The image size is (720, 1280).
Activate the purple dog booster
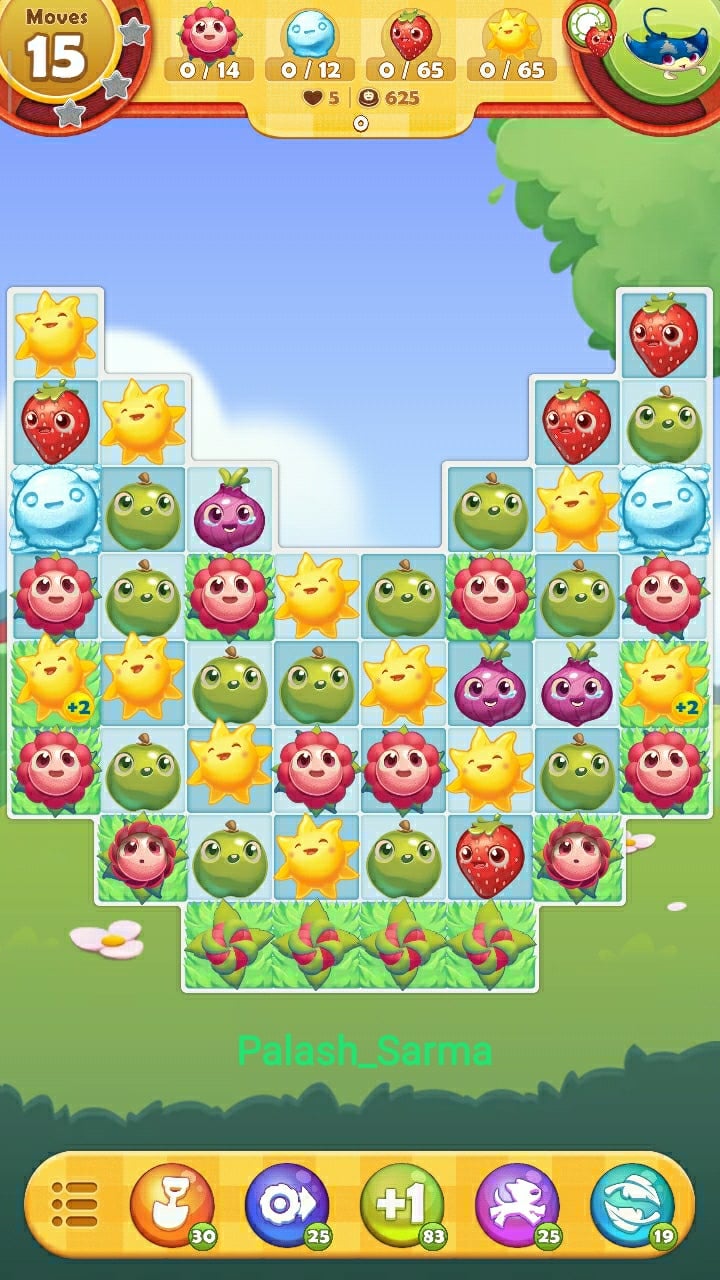point(517,1204)
